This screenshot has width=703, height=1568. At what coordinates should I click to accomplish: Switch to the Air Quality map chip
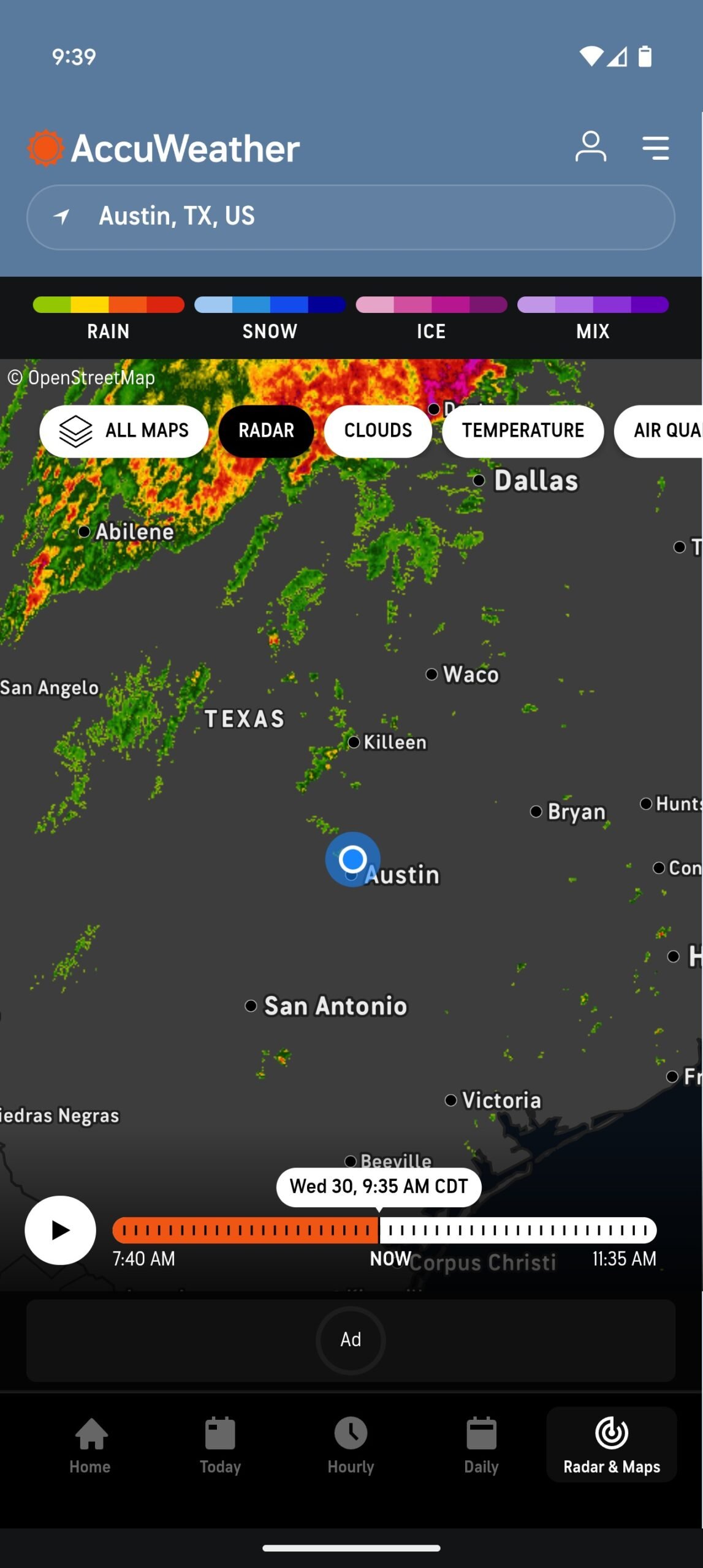pyautogui.click(x=662, y=431)
